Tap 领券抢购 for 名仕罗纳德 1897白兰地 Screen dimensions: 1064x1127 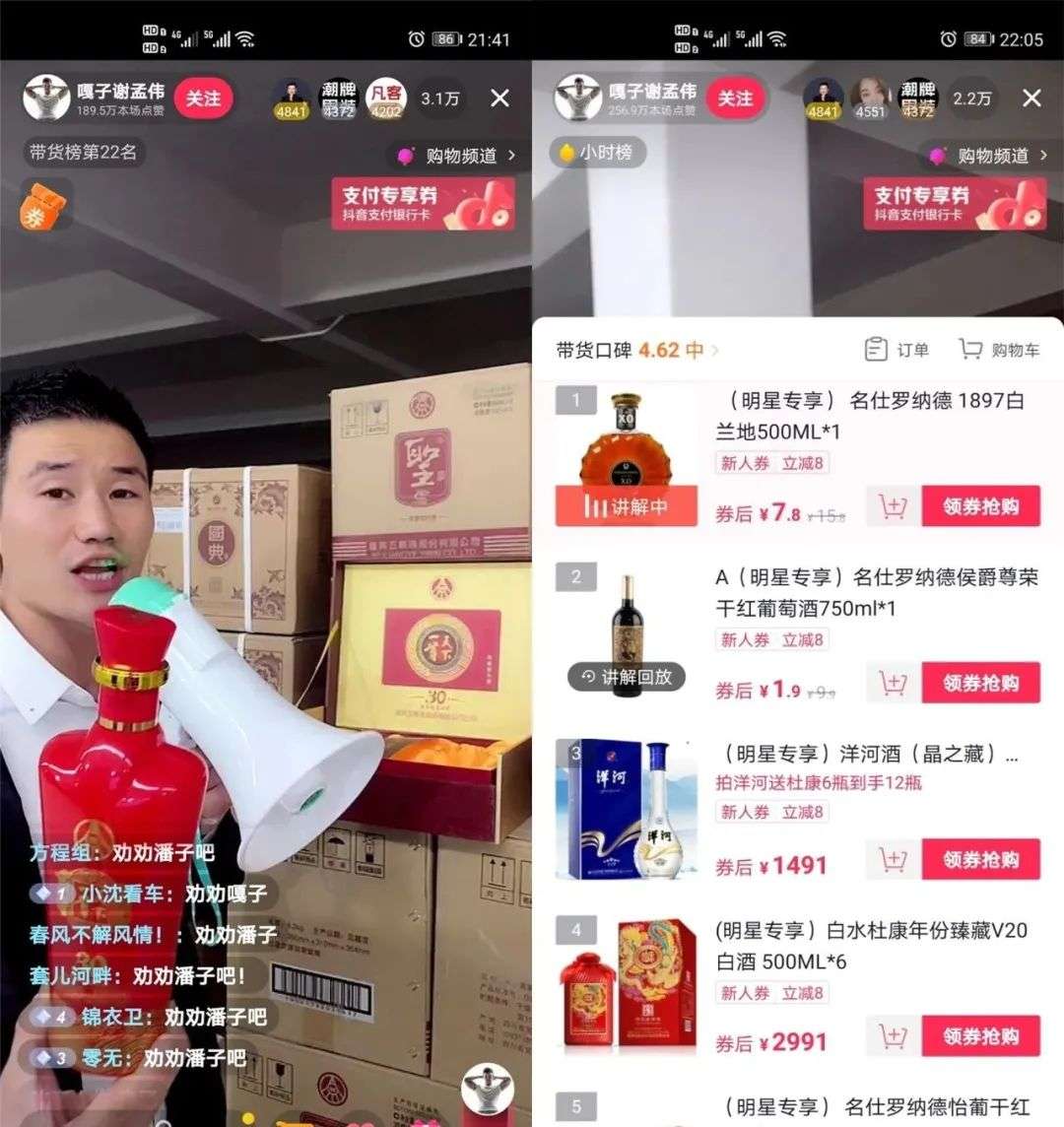coord(980,507)
